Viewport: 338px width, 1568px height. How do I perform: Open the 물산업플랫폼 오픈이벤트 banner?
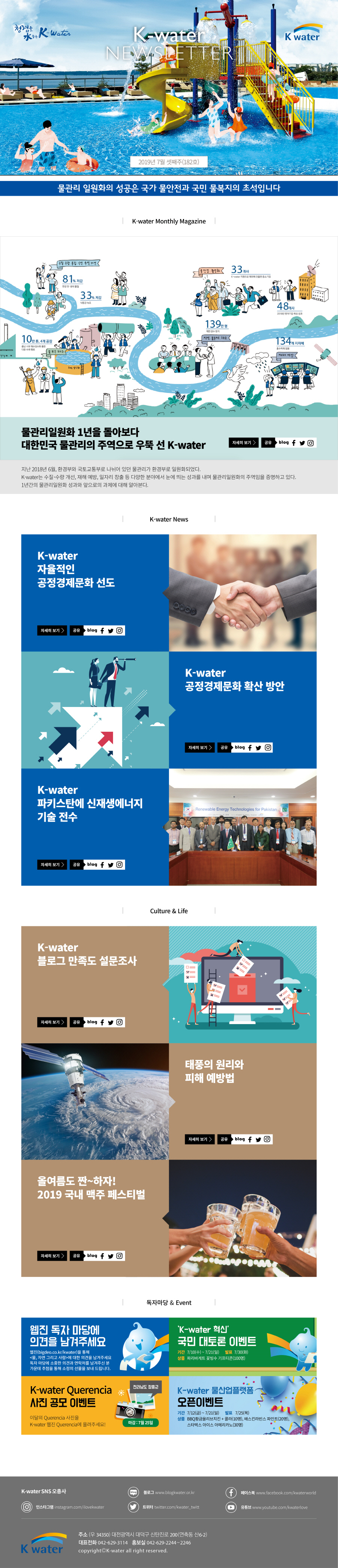pos(242,1406)
